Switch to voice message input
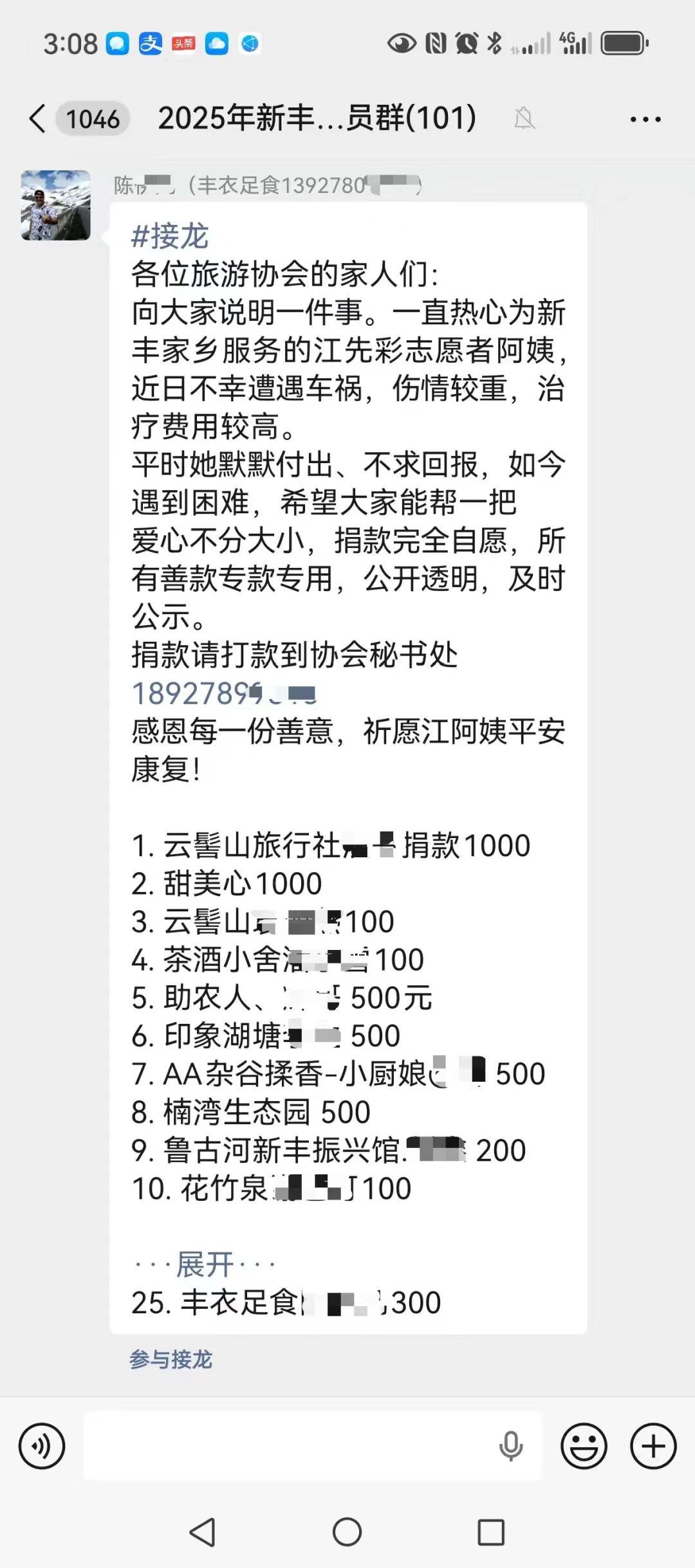This screenshot has width=695, height=1568. tap(42, 1446)
